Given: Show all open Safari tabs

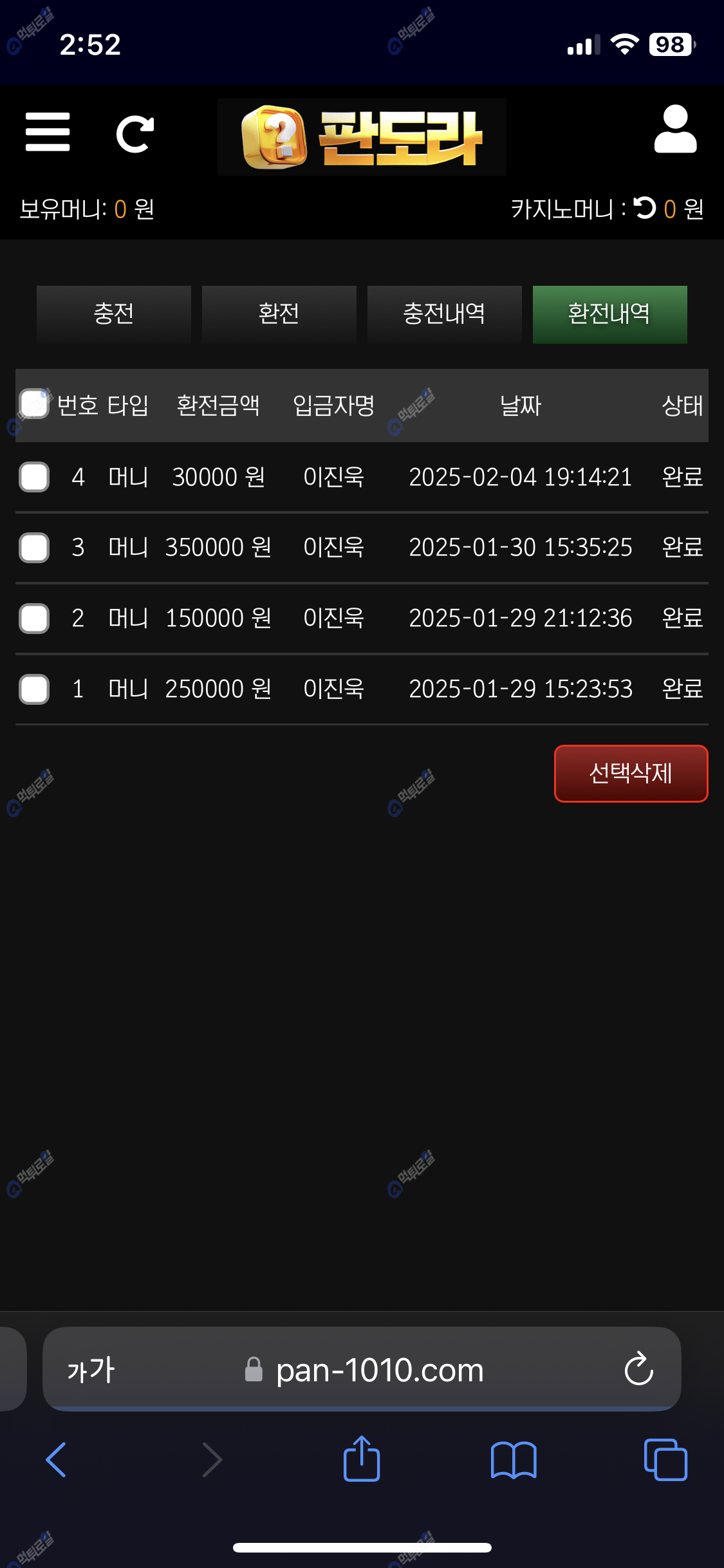Looking at the screenshot, I should coord(665,1459).
